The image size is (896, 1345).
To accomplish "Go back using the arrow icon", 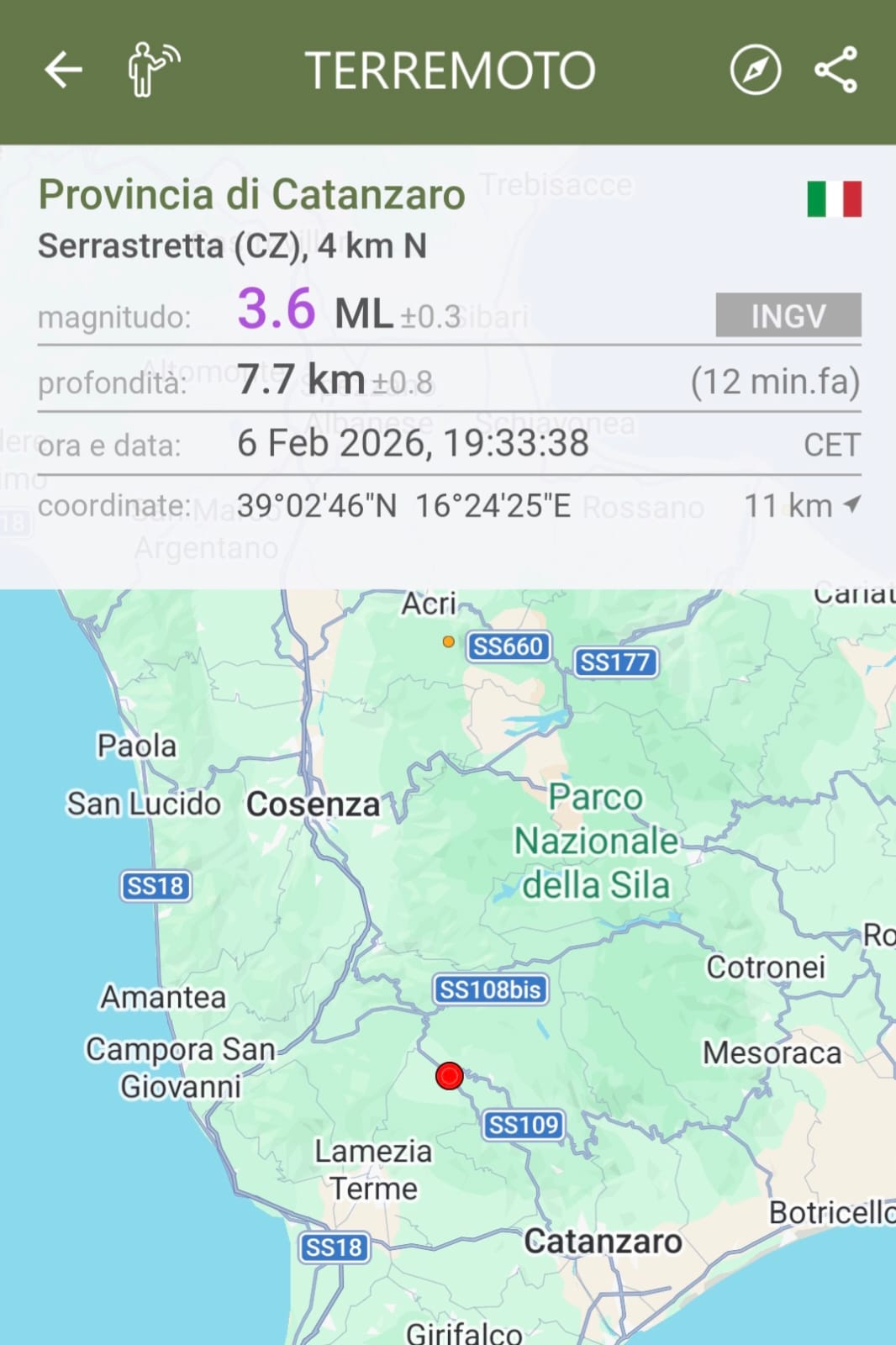I will (63, 70).
